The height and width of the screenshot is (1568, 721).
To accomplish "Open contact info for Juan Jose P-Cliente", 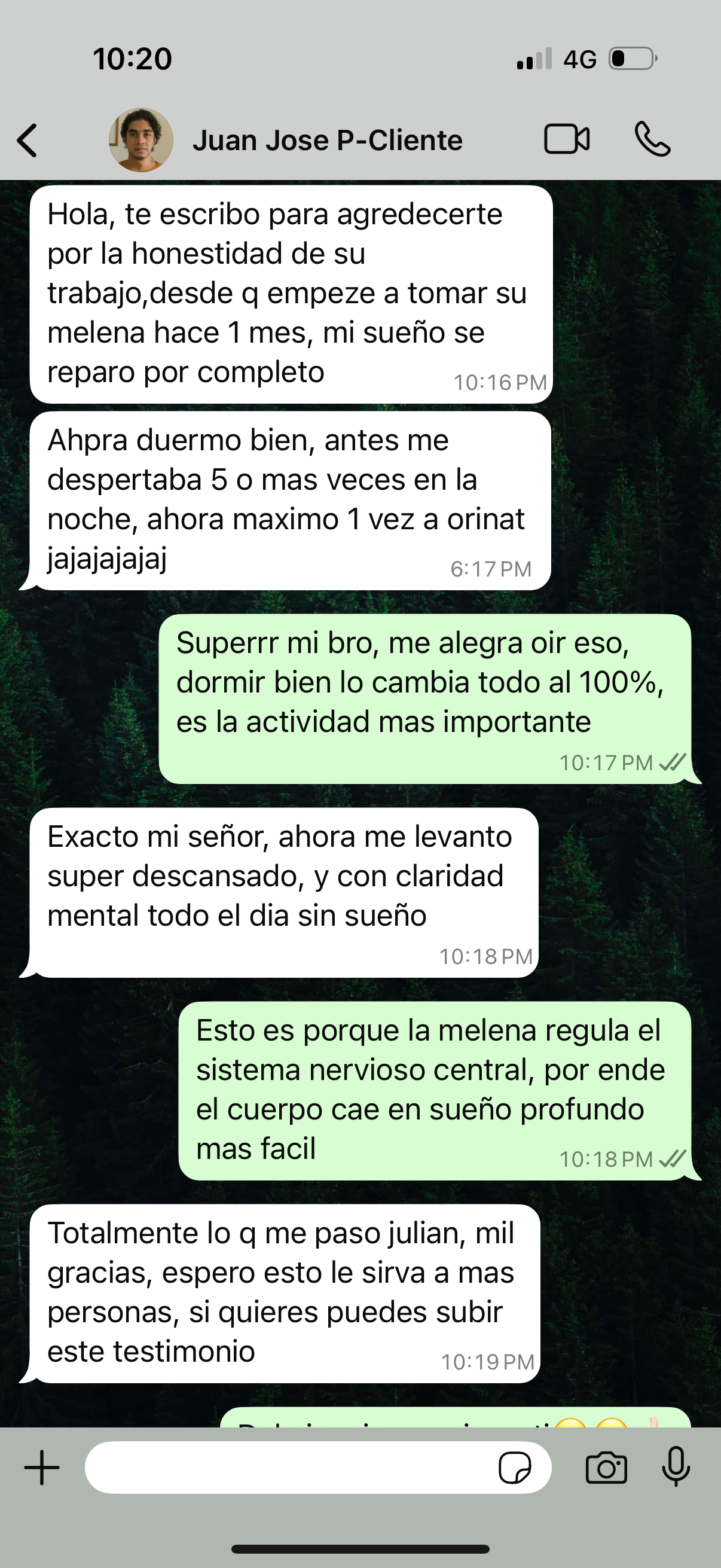I will point(328,141).
